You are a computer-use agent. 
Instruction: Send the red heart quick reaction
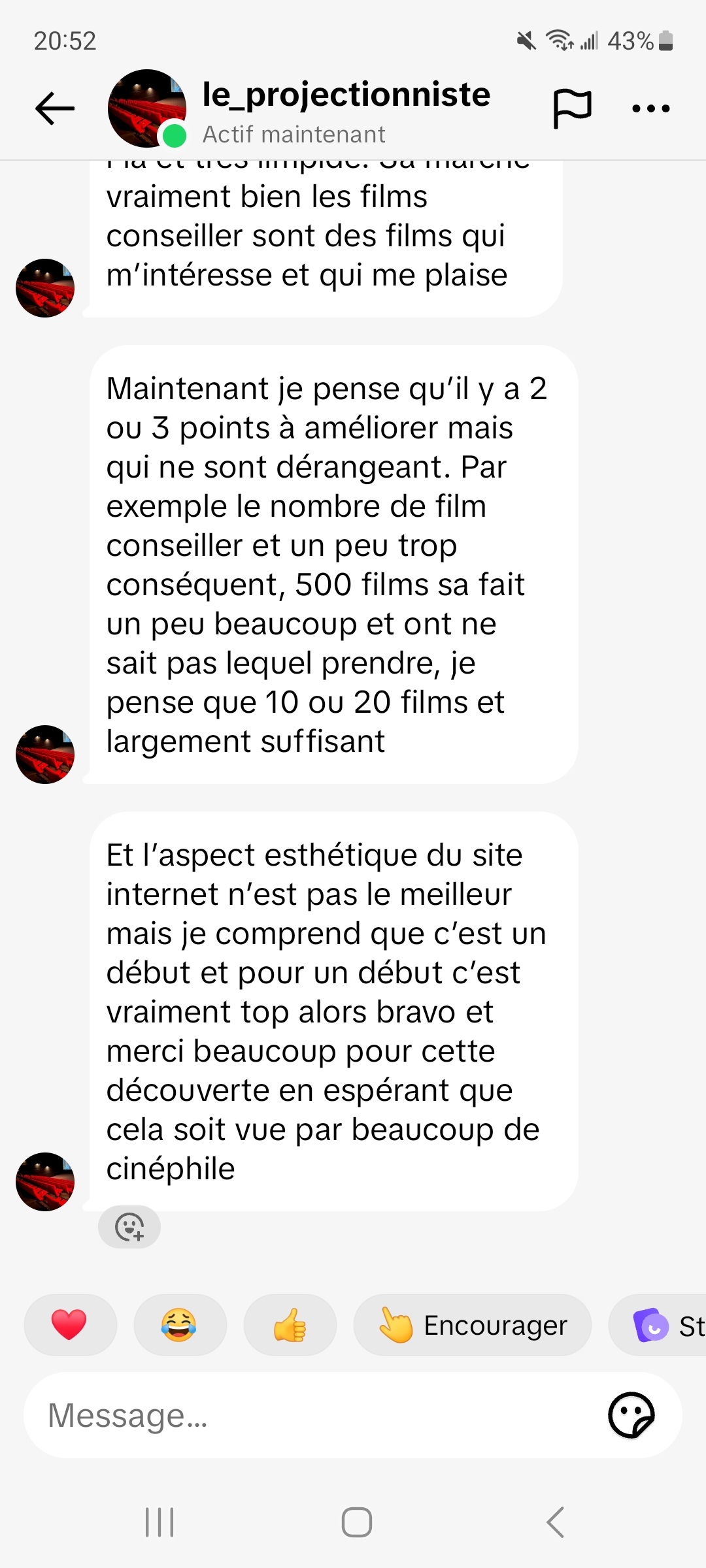point(69,1325)
